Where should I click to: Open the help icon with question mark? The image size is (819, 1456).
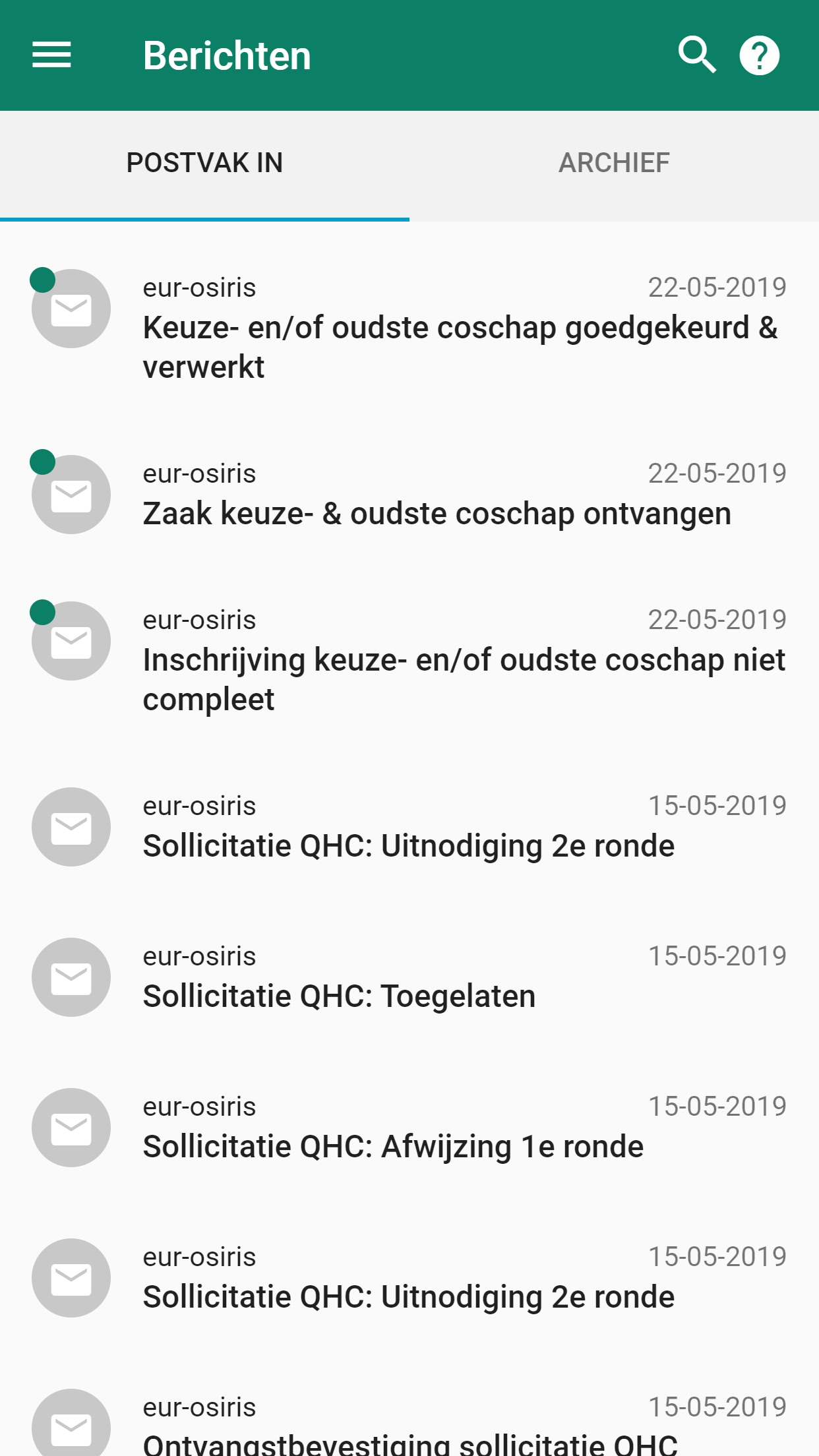[x=758, y=55]
